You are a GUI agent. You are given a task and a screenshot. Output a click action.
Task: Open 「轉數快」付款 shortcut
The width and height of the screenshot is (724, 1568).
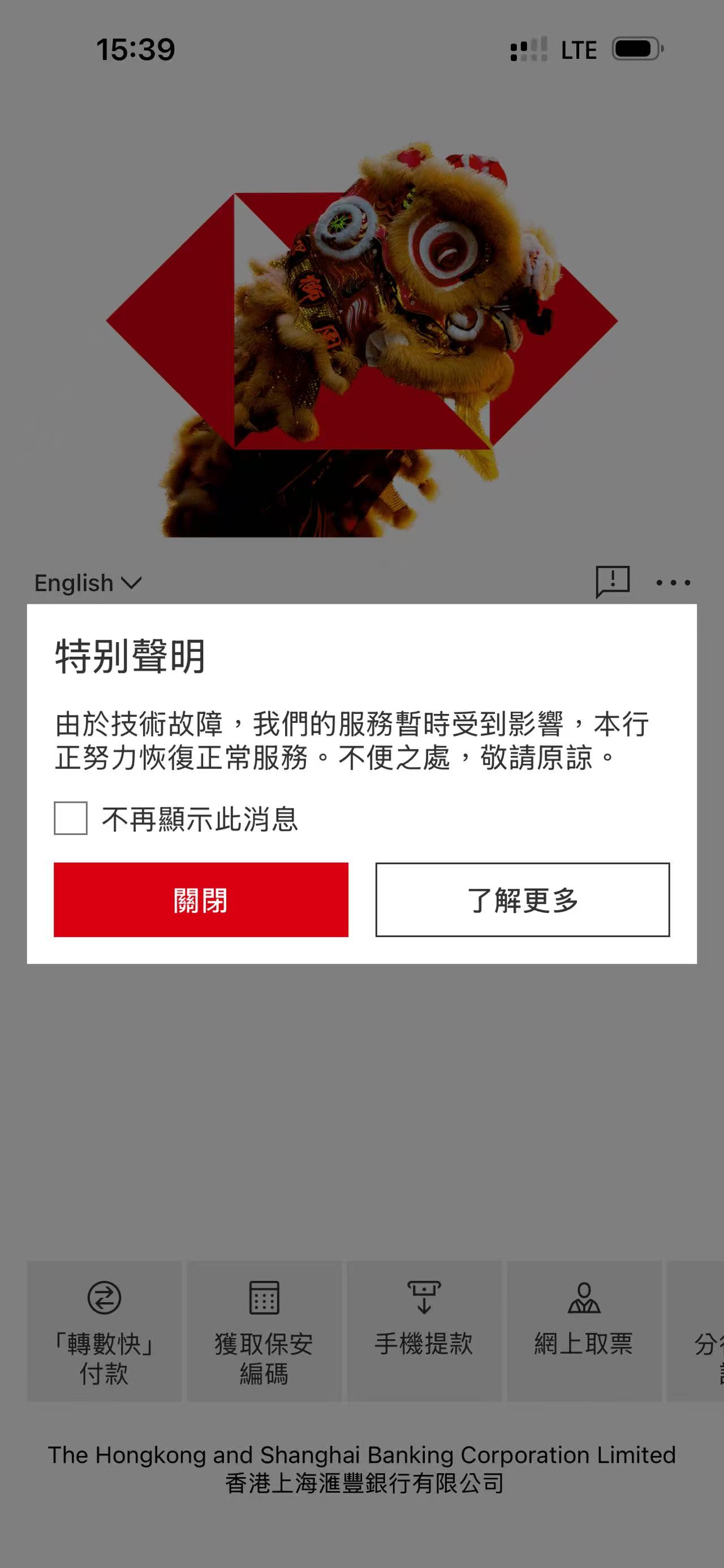(104, 1331)
